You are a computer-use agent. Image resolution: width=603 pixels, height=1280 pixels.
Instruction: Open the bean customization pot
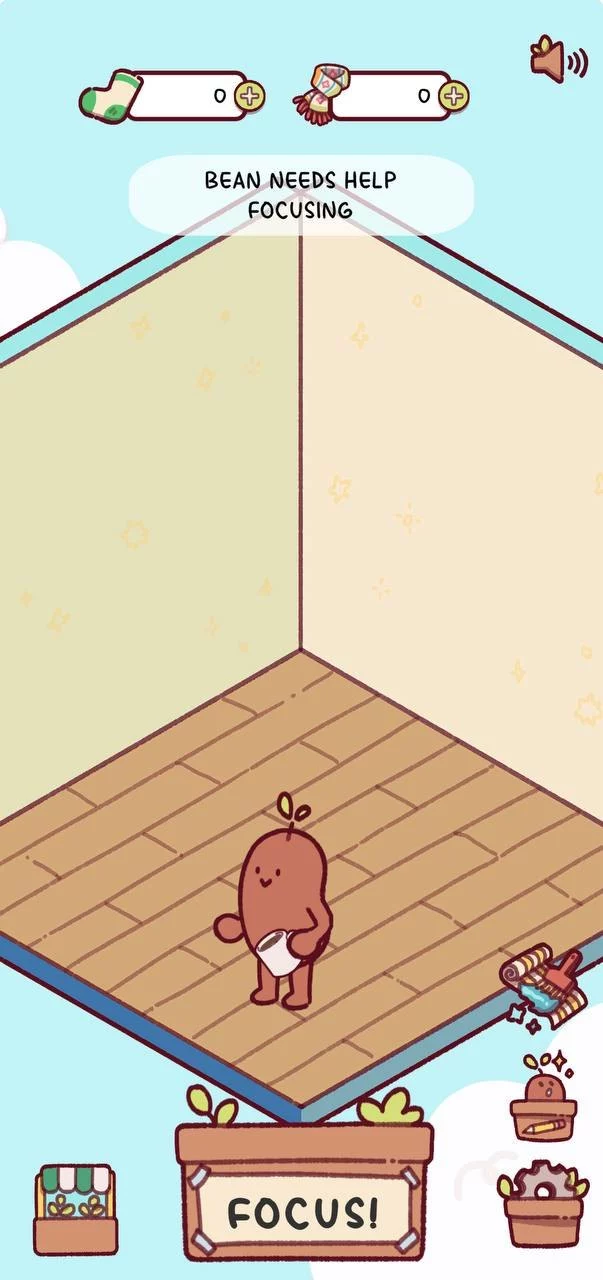(x=543, y=1097)
